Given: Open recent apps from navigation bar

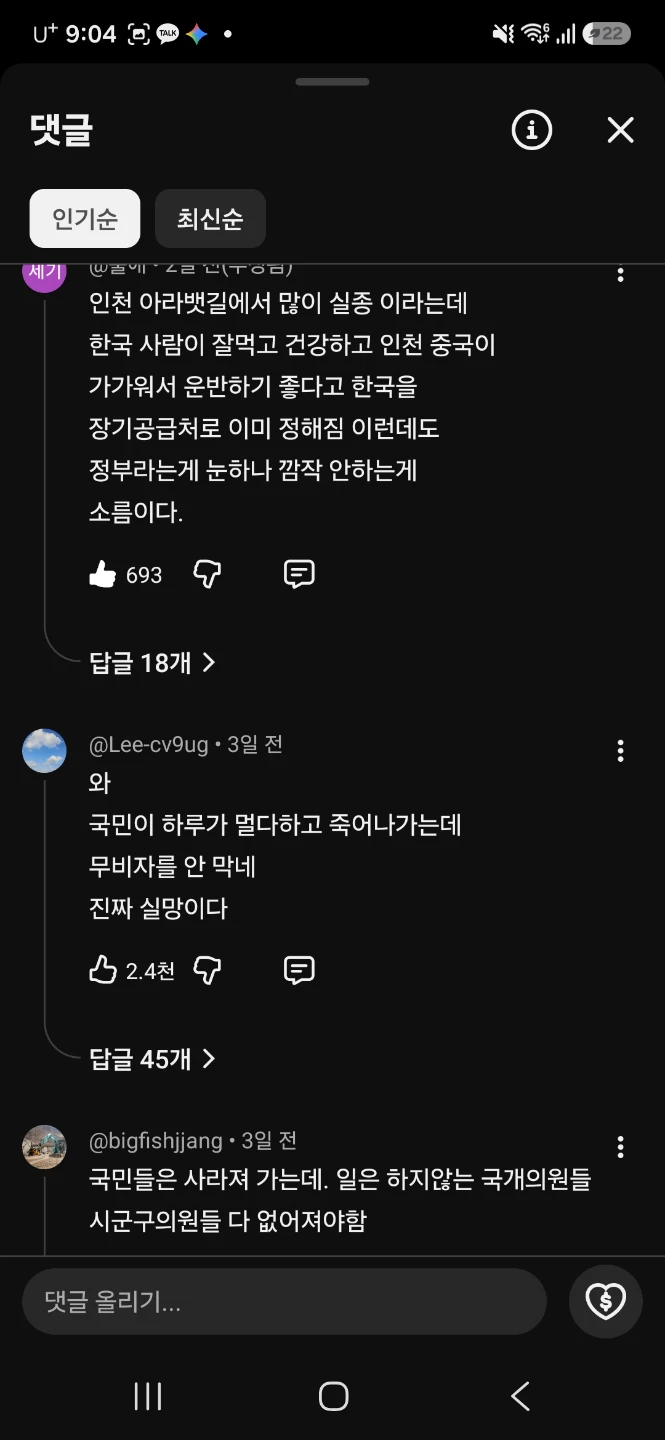Looking at the screenshot, I should 148,1396.
